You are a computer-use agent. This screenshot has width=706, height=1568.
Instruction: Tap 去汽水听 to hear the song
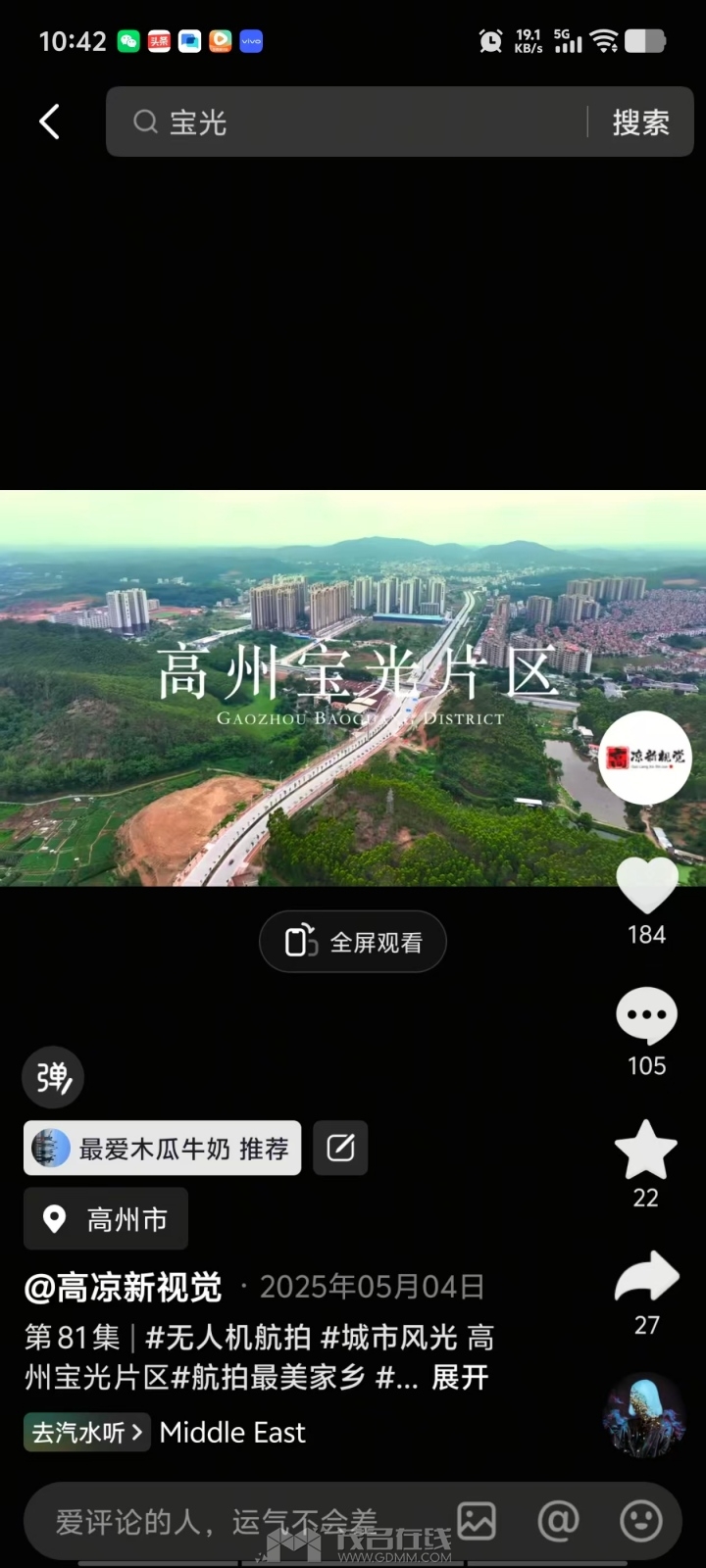(x=86, y=1433)
